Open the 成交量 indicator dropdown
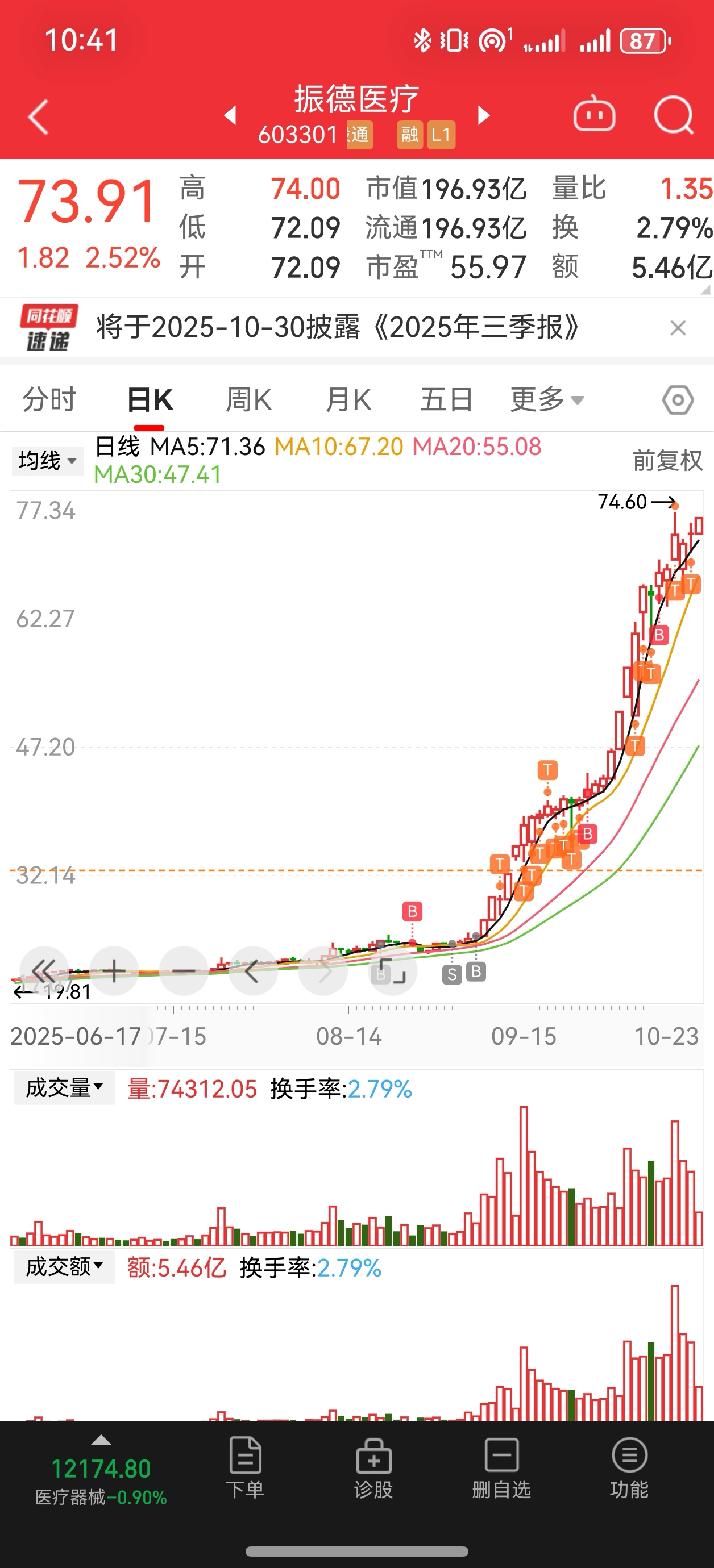The width and height of the screenshot is (714, 1568). (64, 1088)
